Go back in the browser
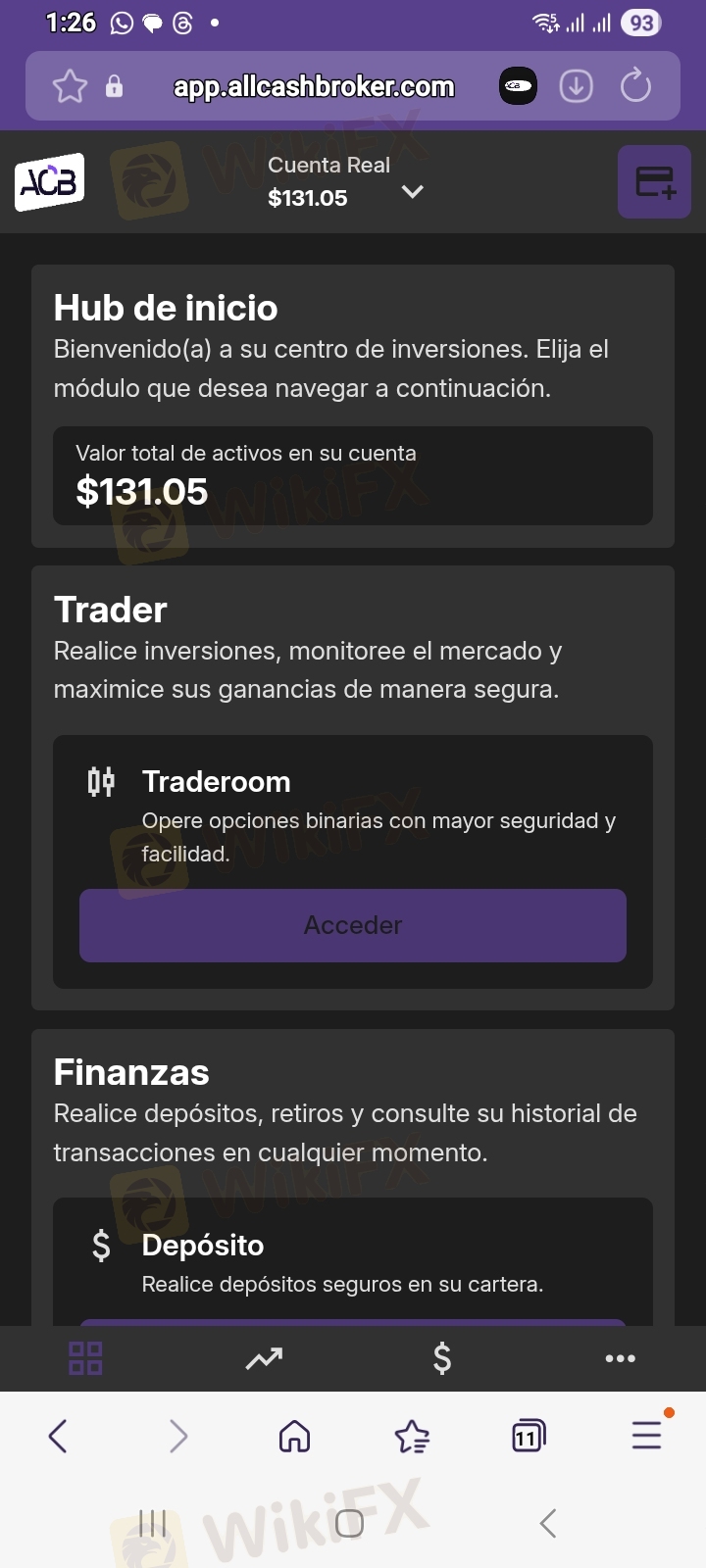Screen dimensions: 706x1568 (58, 1437)
